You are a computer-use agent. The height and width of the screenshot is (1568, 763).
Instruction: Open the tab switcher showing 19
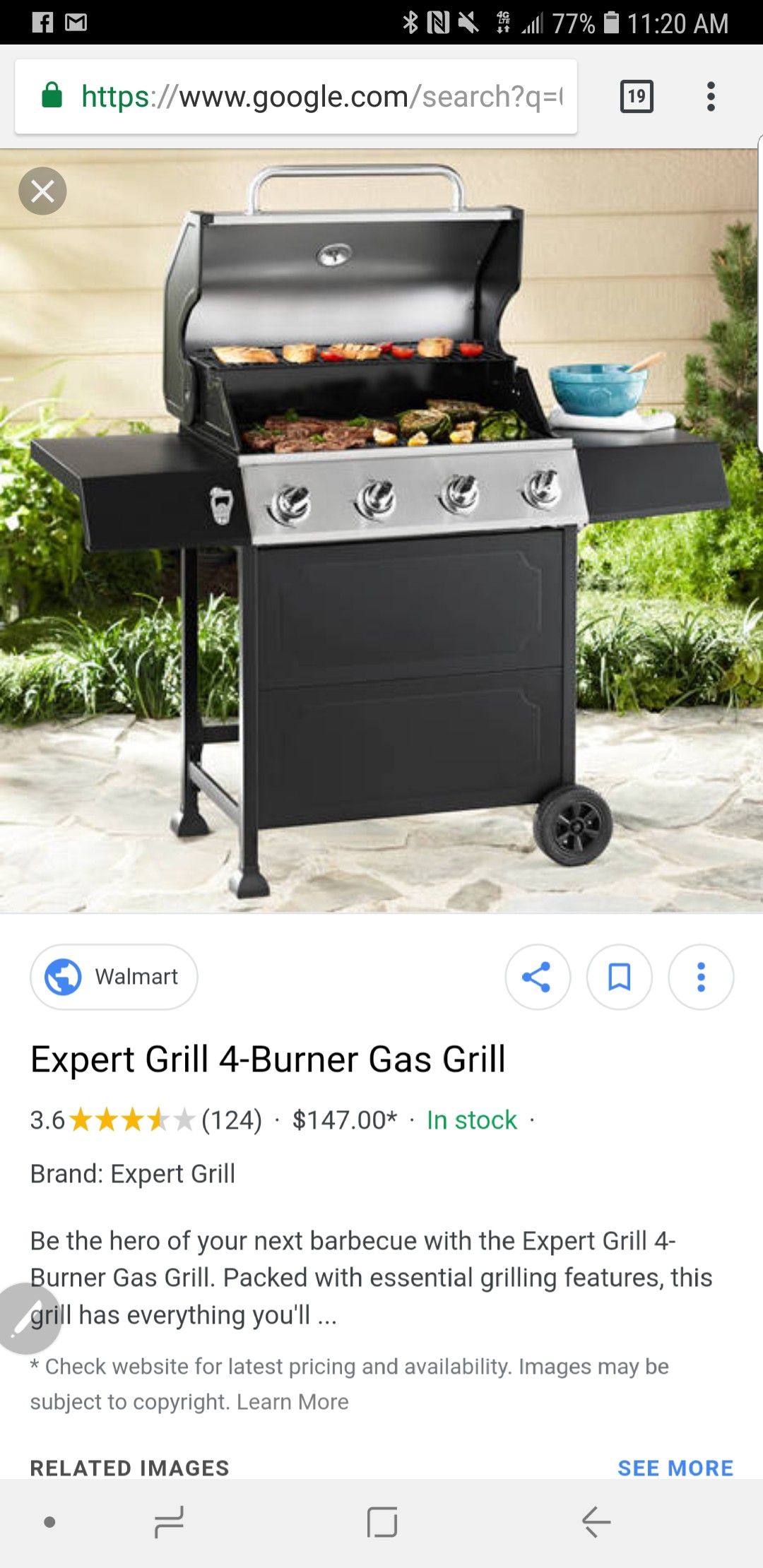[637, 97]
